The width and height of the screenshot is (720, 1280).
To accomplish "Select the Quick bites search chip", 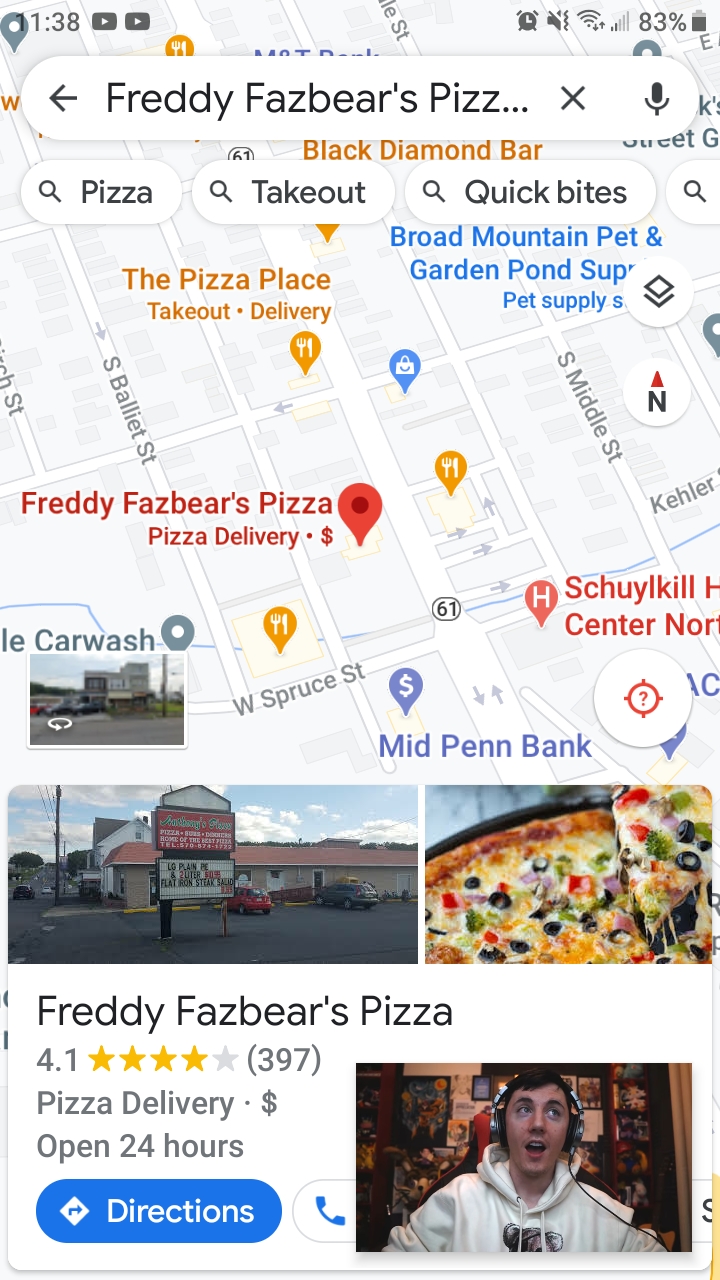I will click(x=528, y=192).
